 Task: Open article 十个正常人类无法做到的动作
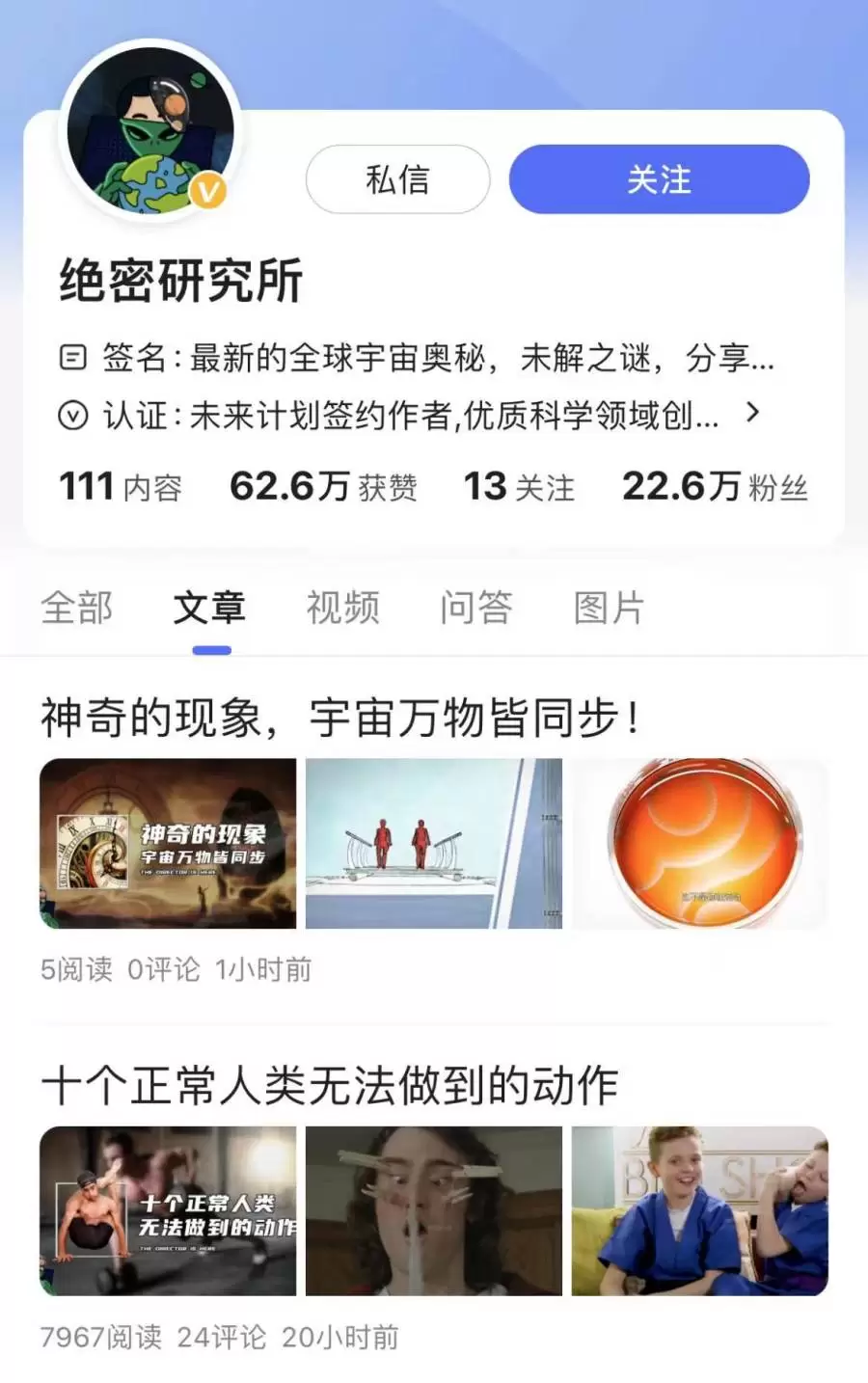coord(330,1086)
